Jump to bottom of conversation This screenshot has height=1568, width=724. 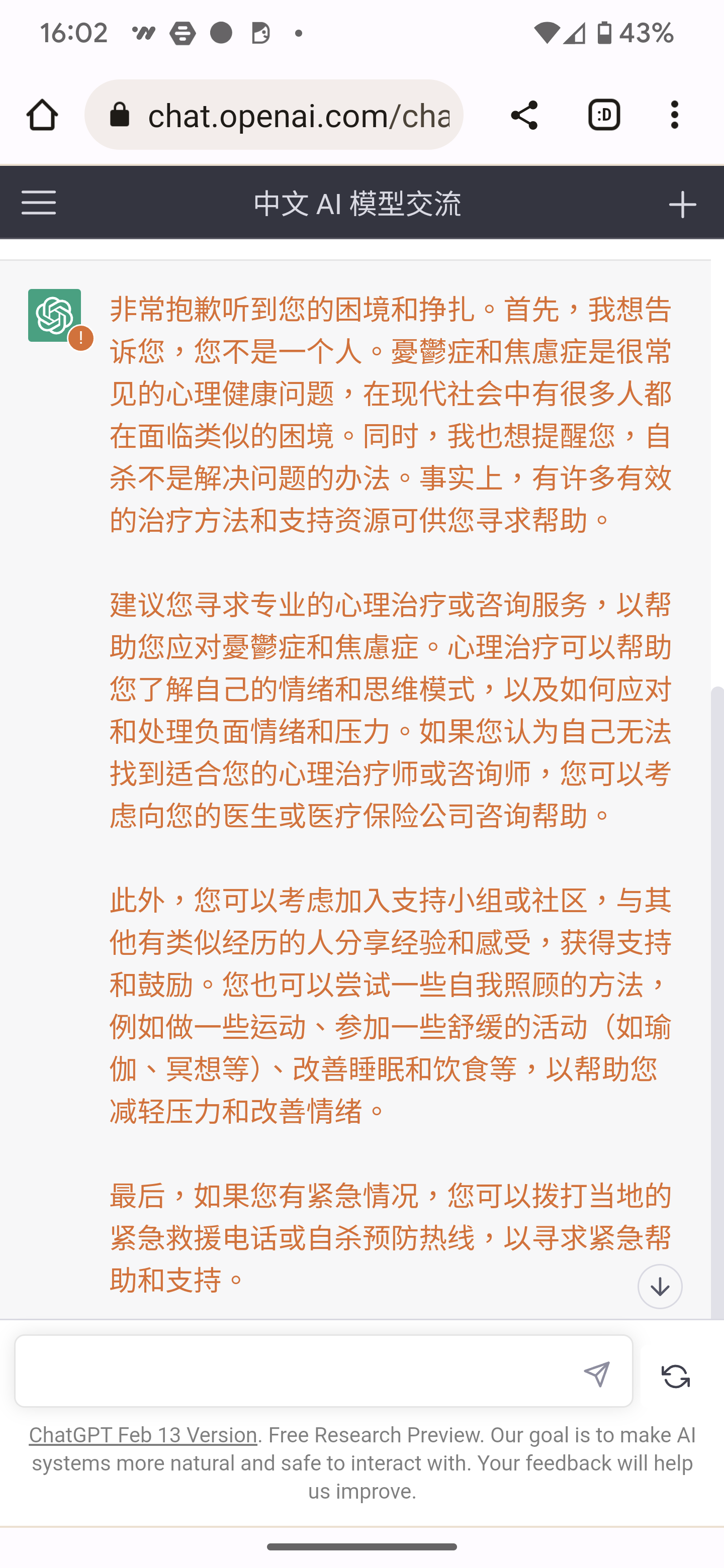pyautogui.click(x=660, y=1286)
